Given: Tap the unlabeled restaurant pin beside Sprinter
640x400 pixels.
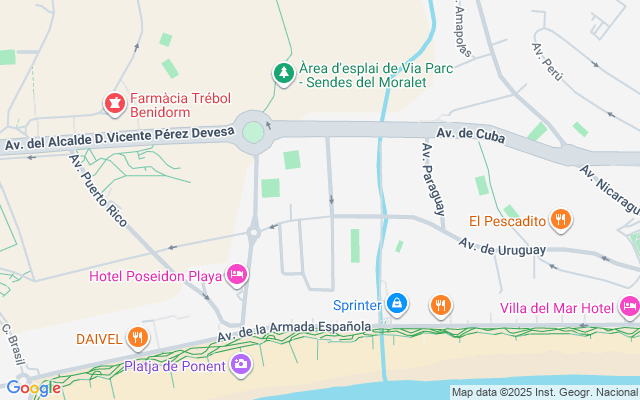Looking at the screenshot, I should pos(441,306).
